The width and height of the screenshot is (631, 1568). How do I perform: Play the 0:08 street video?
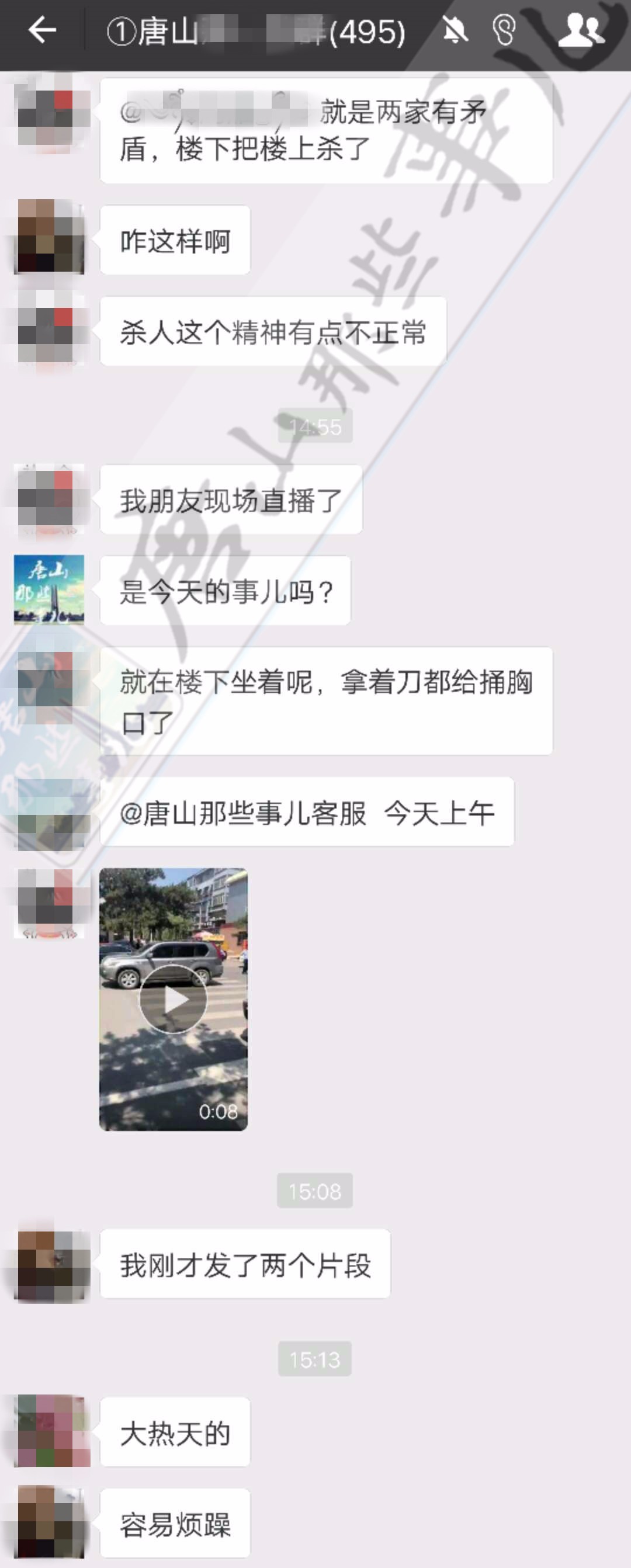pos(174,999)
